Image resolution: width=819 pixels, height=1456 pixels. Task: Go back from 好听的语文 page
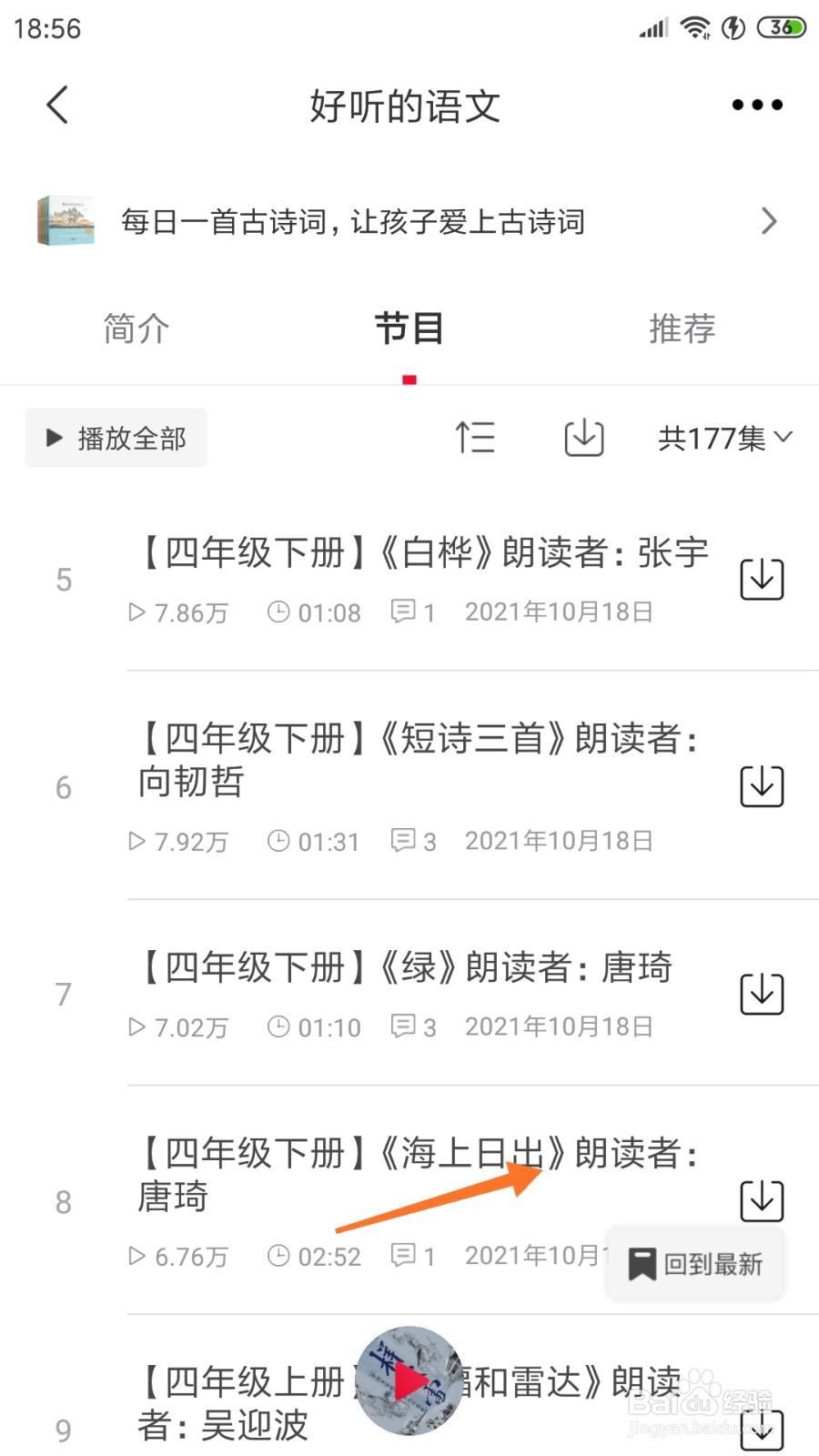57,105
